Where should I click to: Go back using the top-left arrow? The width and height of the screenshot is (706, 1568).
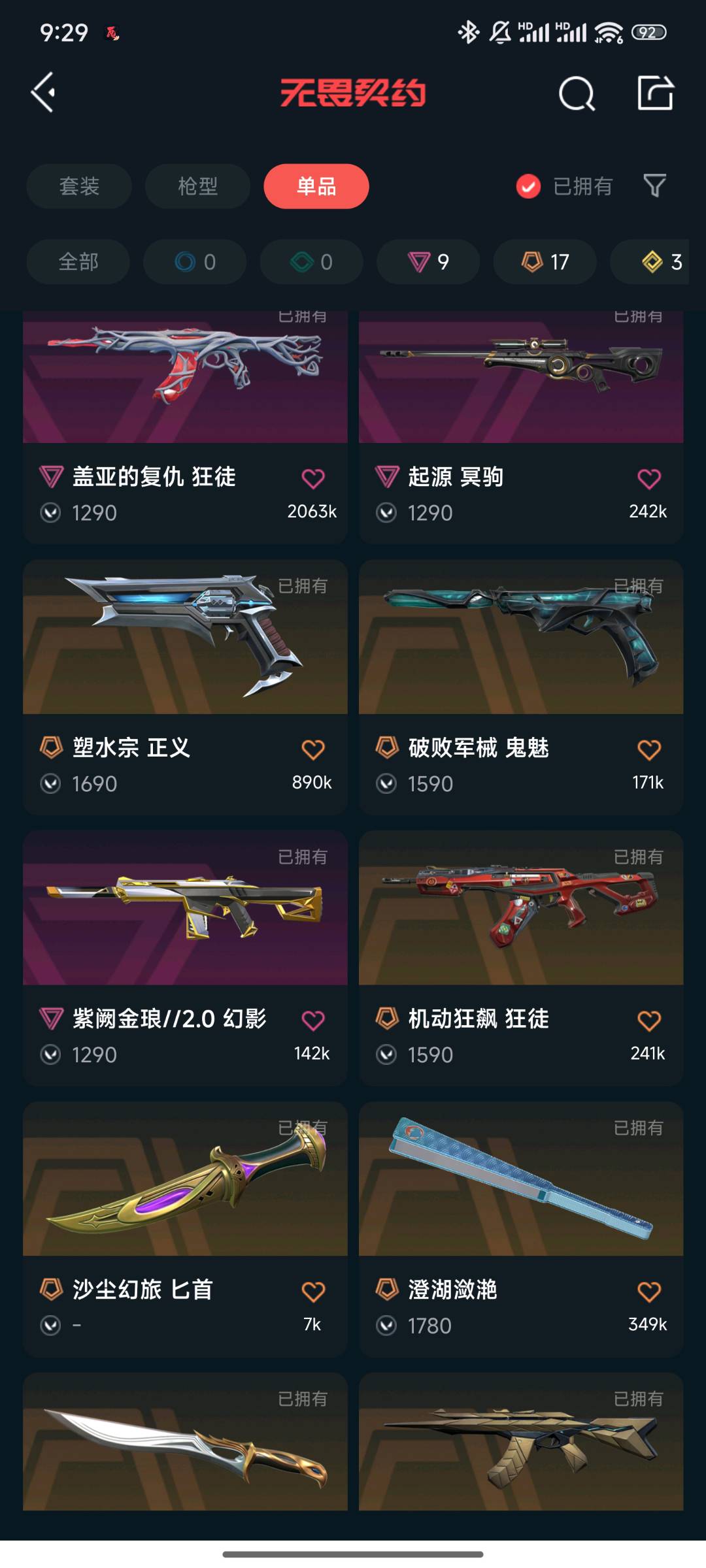(44, 93)
